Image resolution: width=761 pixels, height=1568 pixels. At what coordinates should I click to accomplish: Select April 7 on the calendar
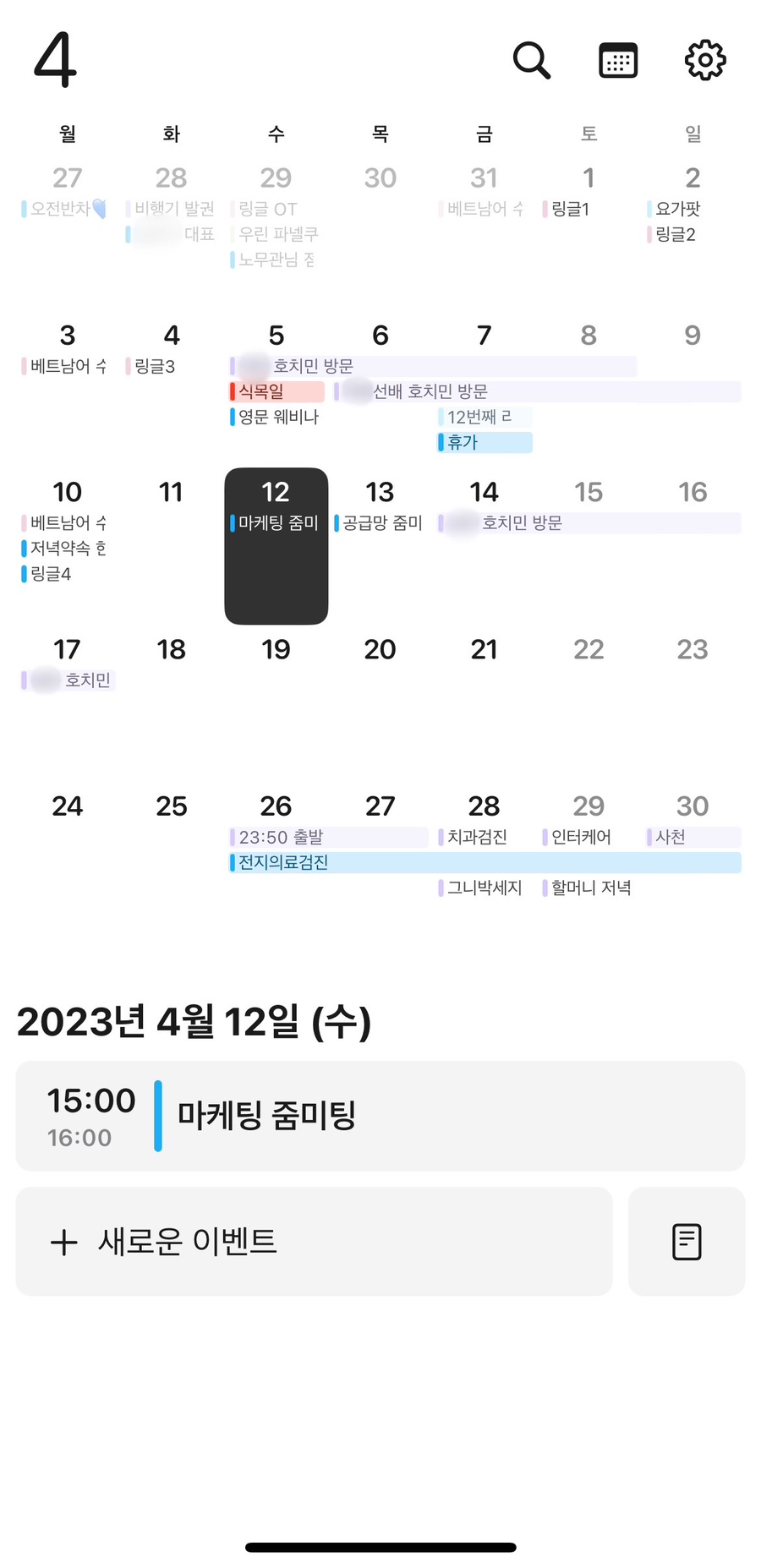pyautogui.click(x=484, y=336)
